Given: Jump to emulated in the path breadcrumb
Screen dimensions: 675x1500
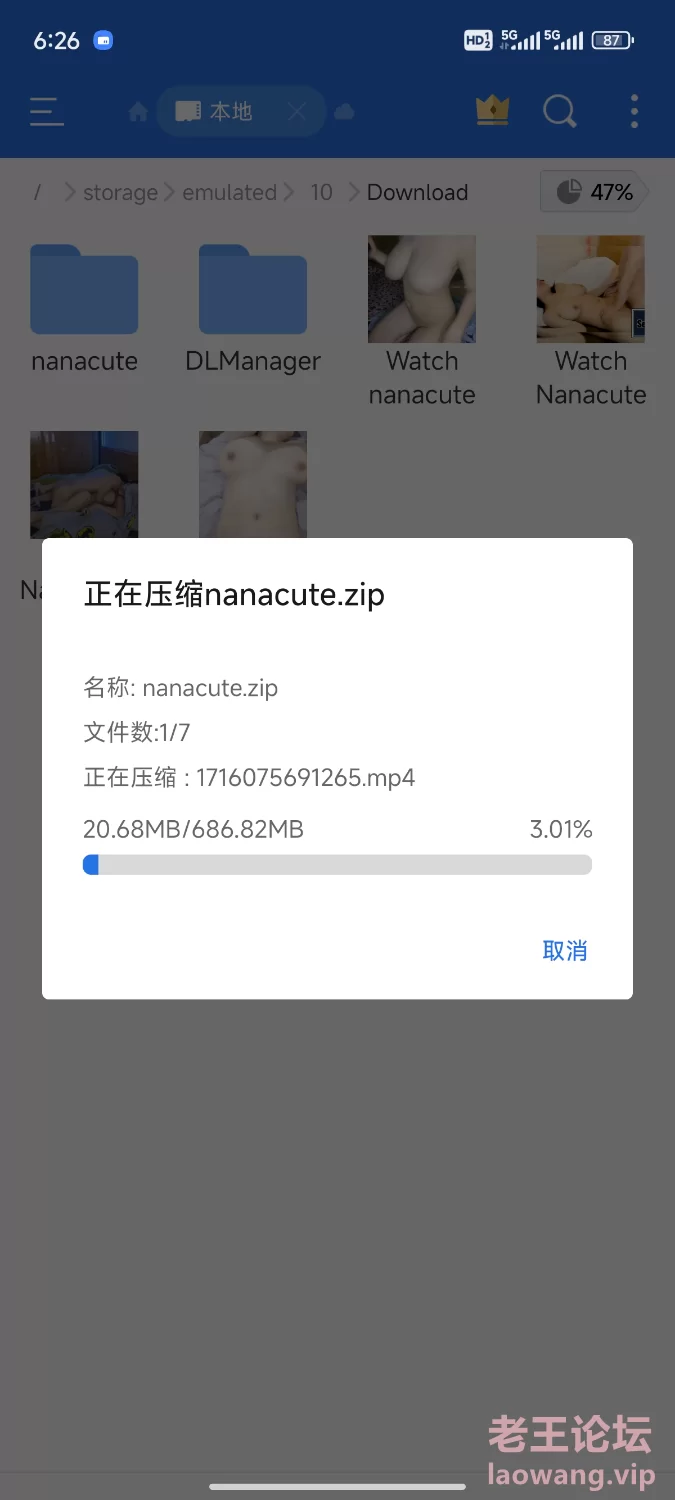Looking at the screenshot, I should (229, 192).
